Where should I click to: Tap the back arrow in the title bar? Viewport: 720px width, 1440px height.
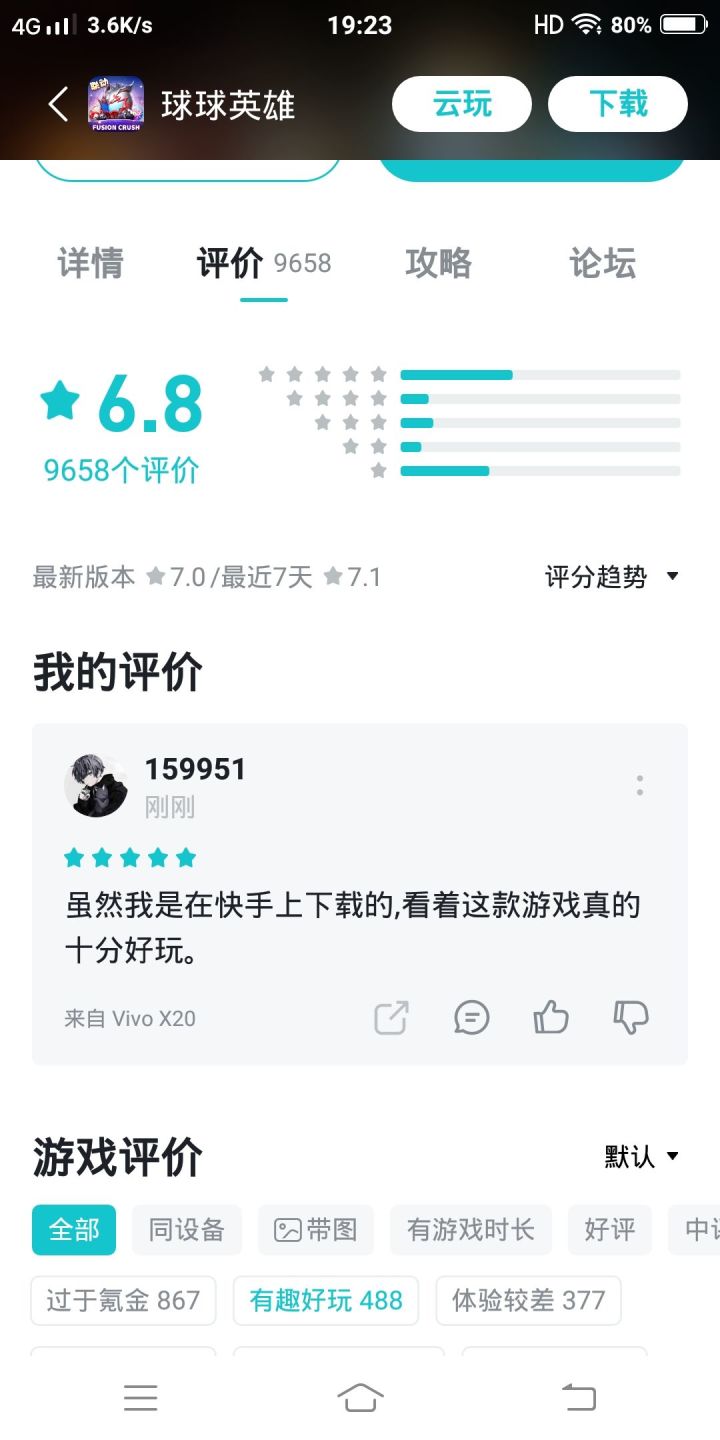coord(57,104)
